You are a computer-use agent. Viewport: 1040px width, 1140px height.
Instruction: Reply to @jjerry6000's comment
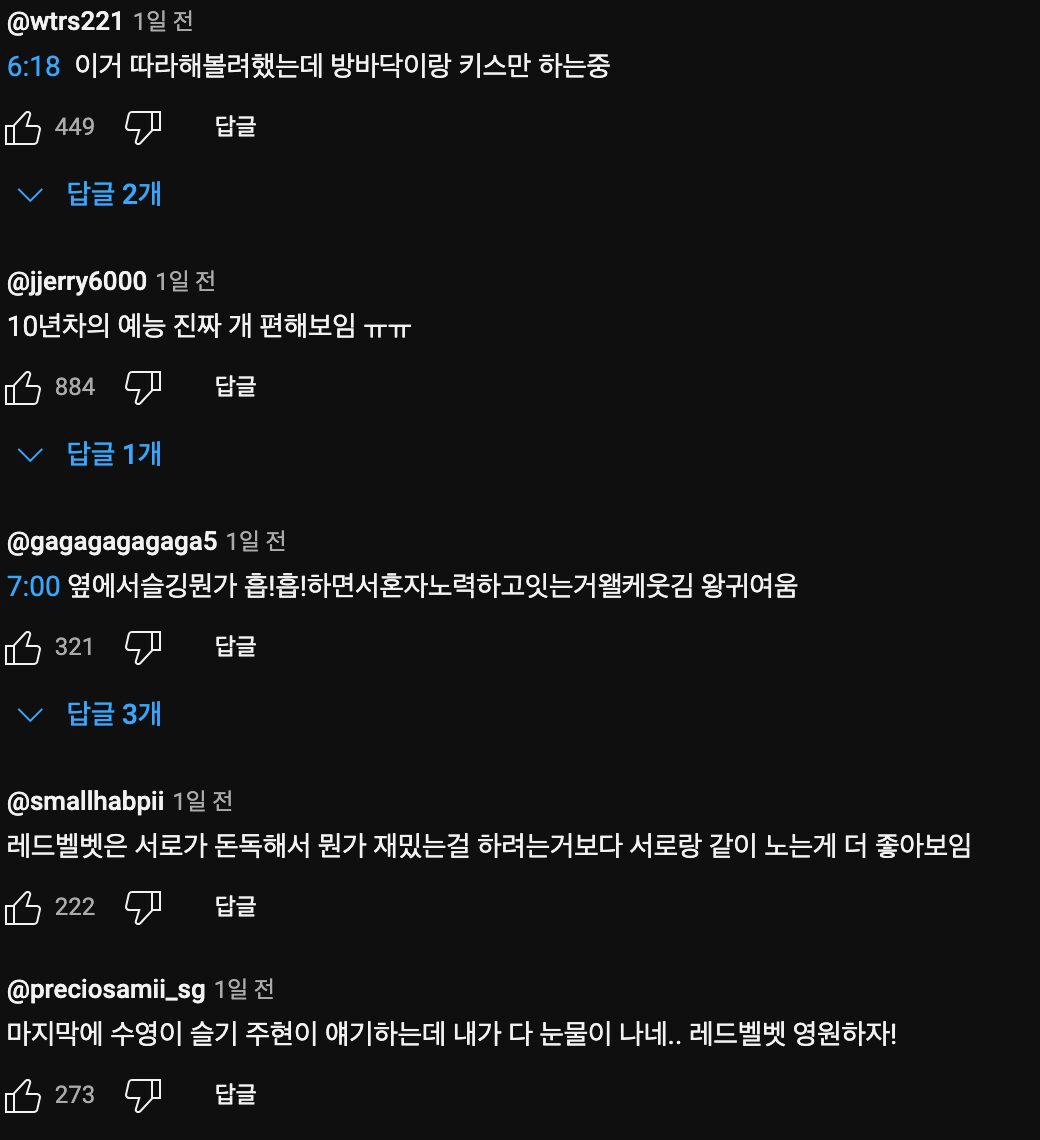point(236,386)
